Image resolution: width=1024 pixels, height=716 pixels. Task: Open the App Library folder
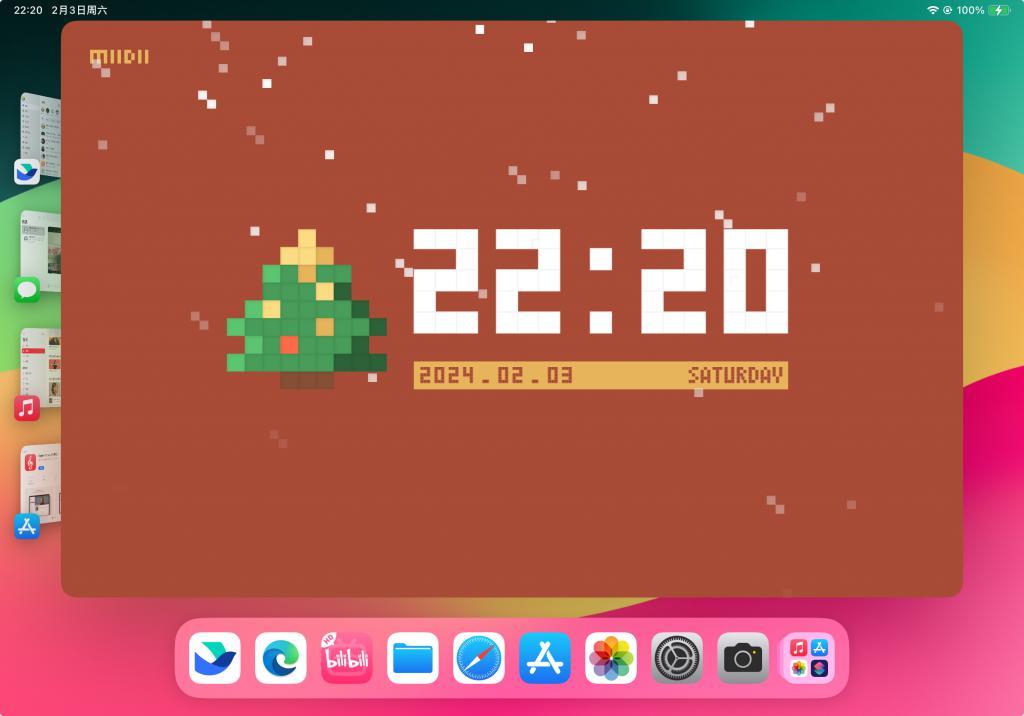pos(808,658)
